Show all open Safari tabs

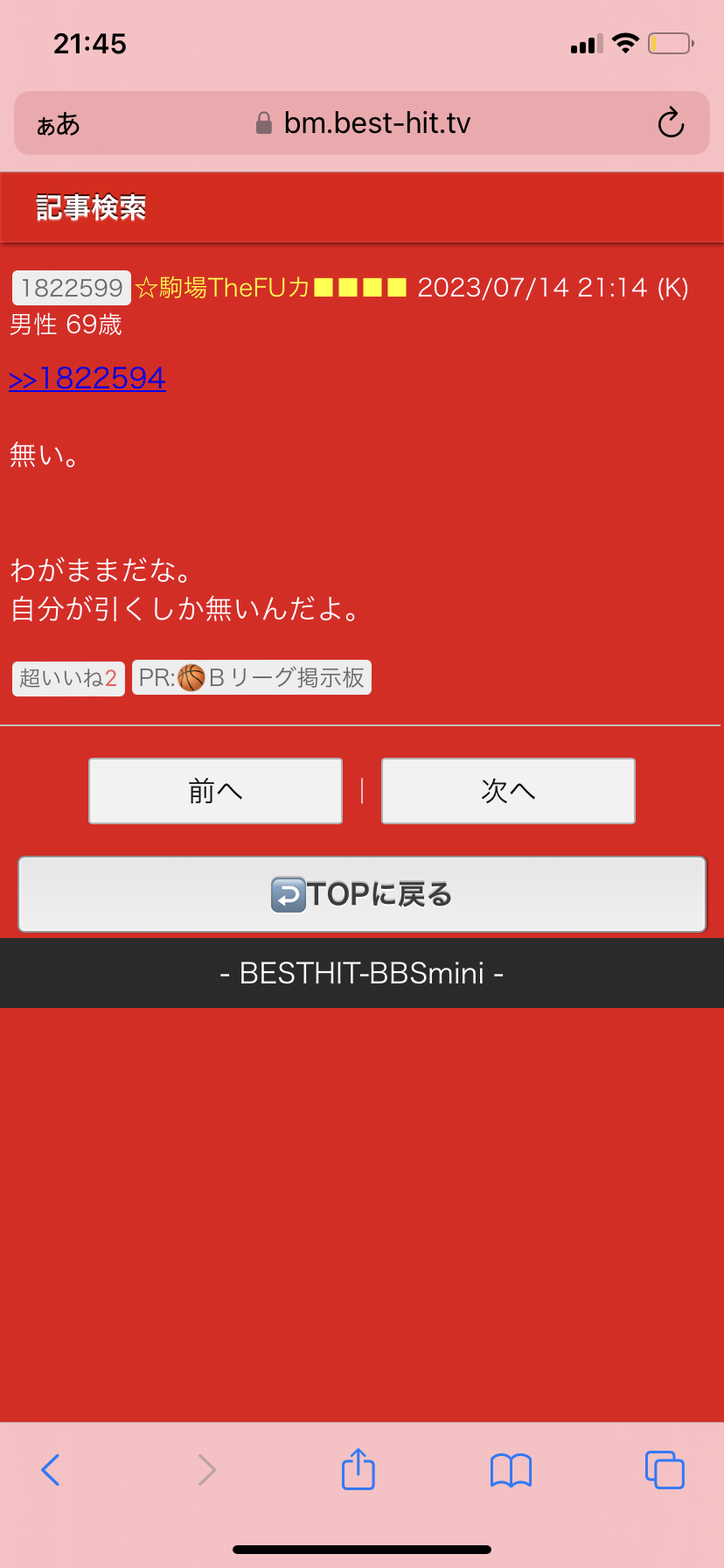click(665, 1470)
